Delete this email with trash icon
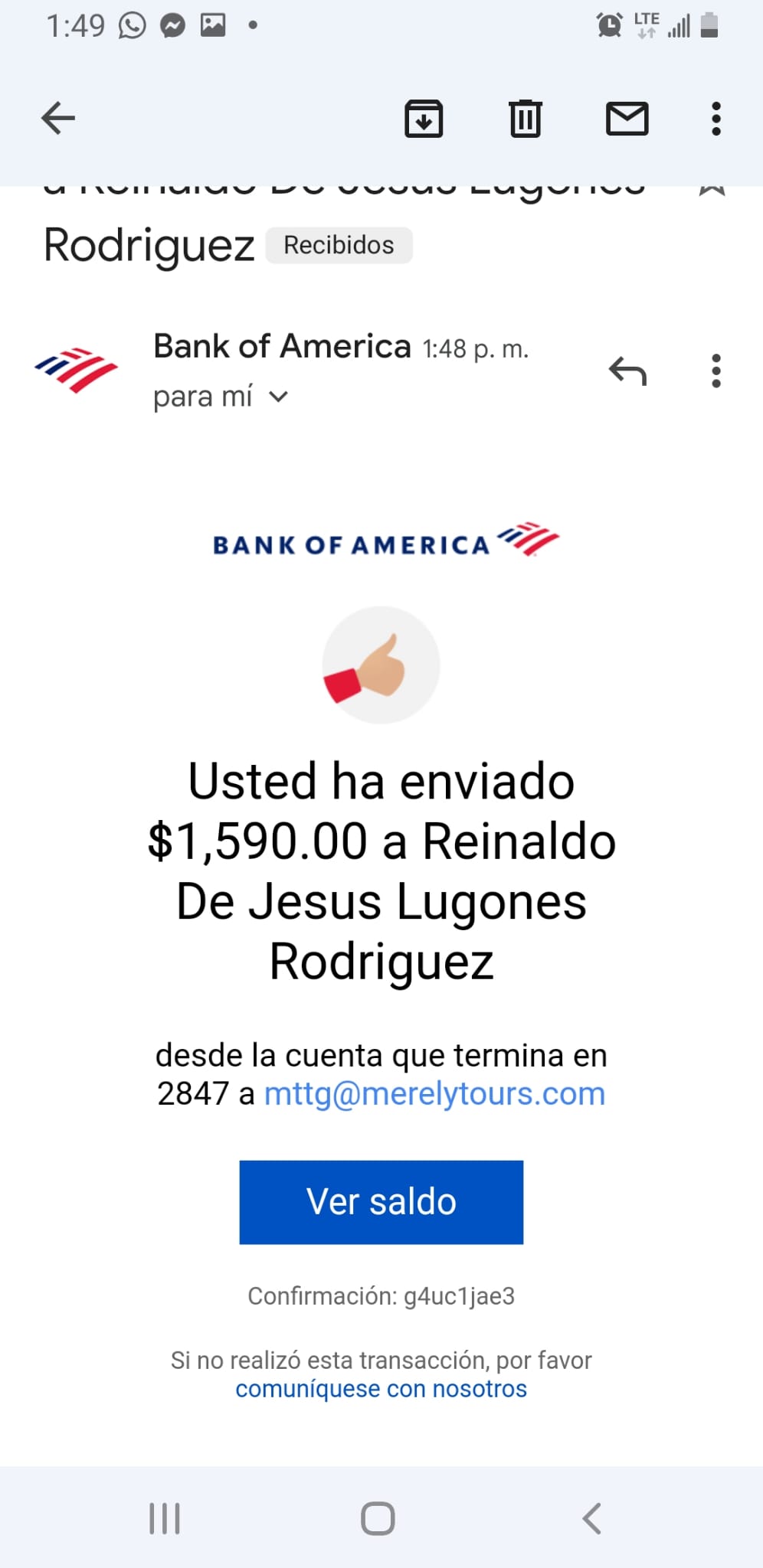The height and width of the screenshot is (1568, 763). [526, 119]
